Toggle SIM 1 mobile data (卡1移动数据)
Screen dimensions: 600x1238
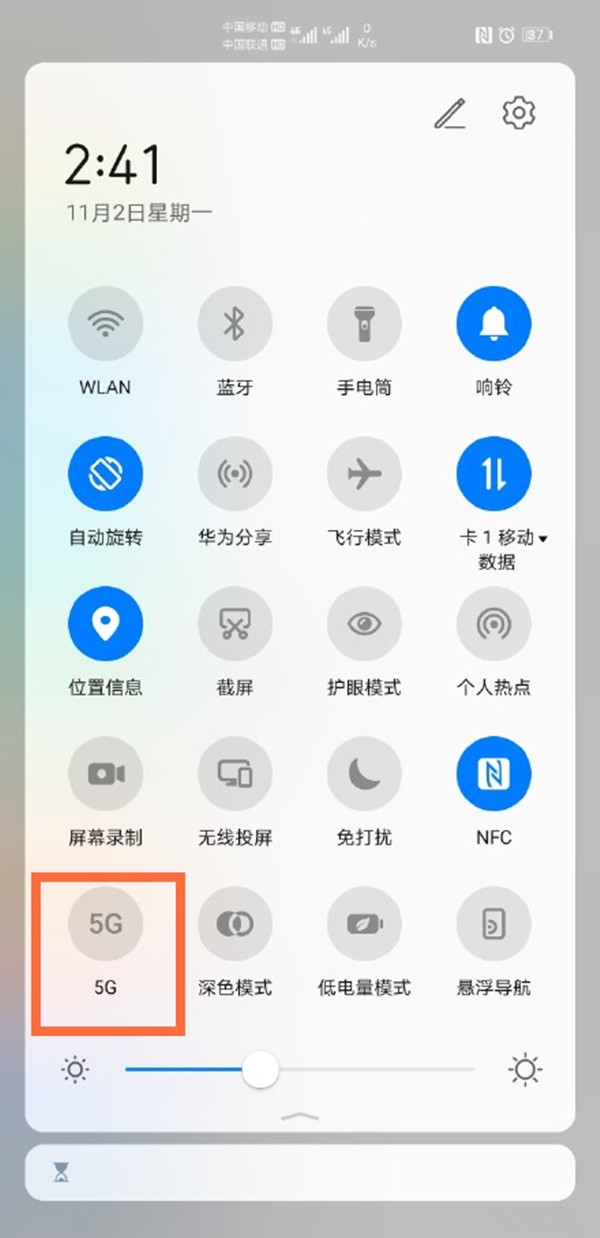pyautogui.click(x=493, y=474)
